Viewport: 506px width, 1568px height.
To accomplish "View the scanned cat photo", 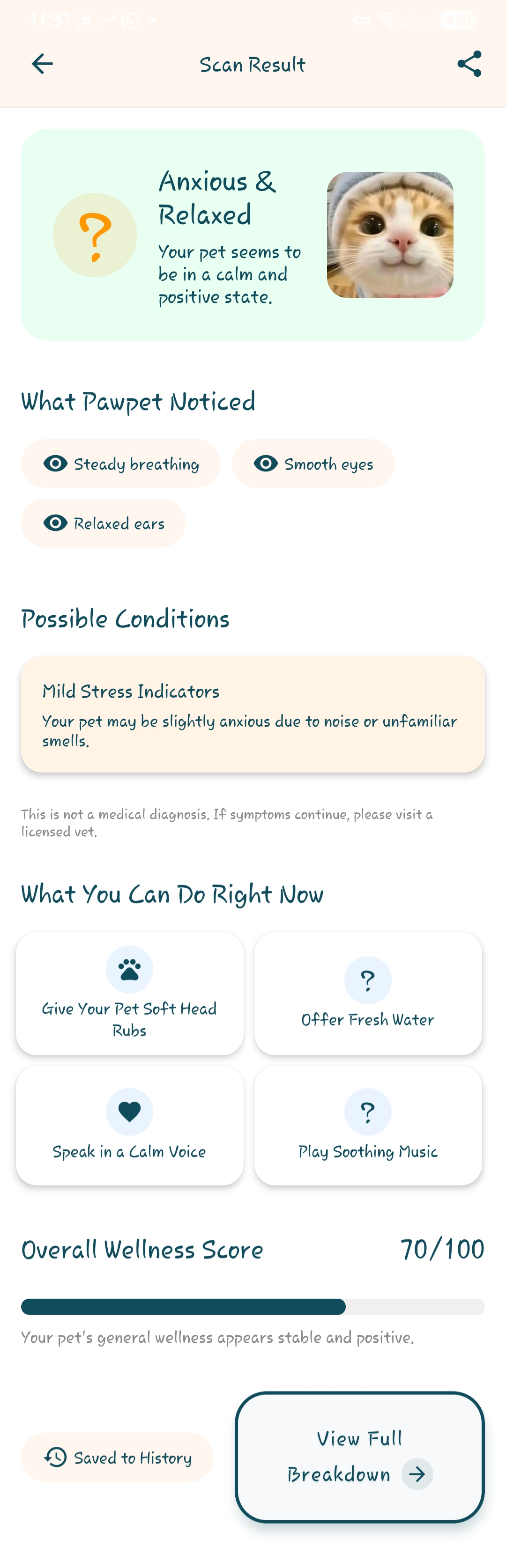I will click(x=390, y=235).
